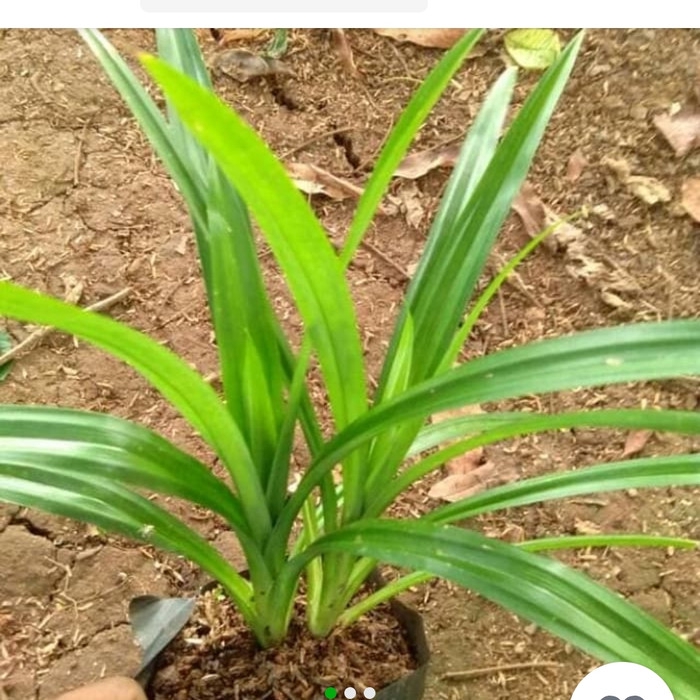The height and width of the screenshot is (700, 700).
Task: Jump to the second image indicator dot
Action: pyautogui.click(x=350, y=692)
